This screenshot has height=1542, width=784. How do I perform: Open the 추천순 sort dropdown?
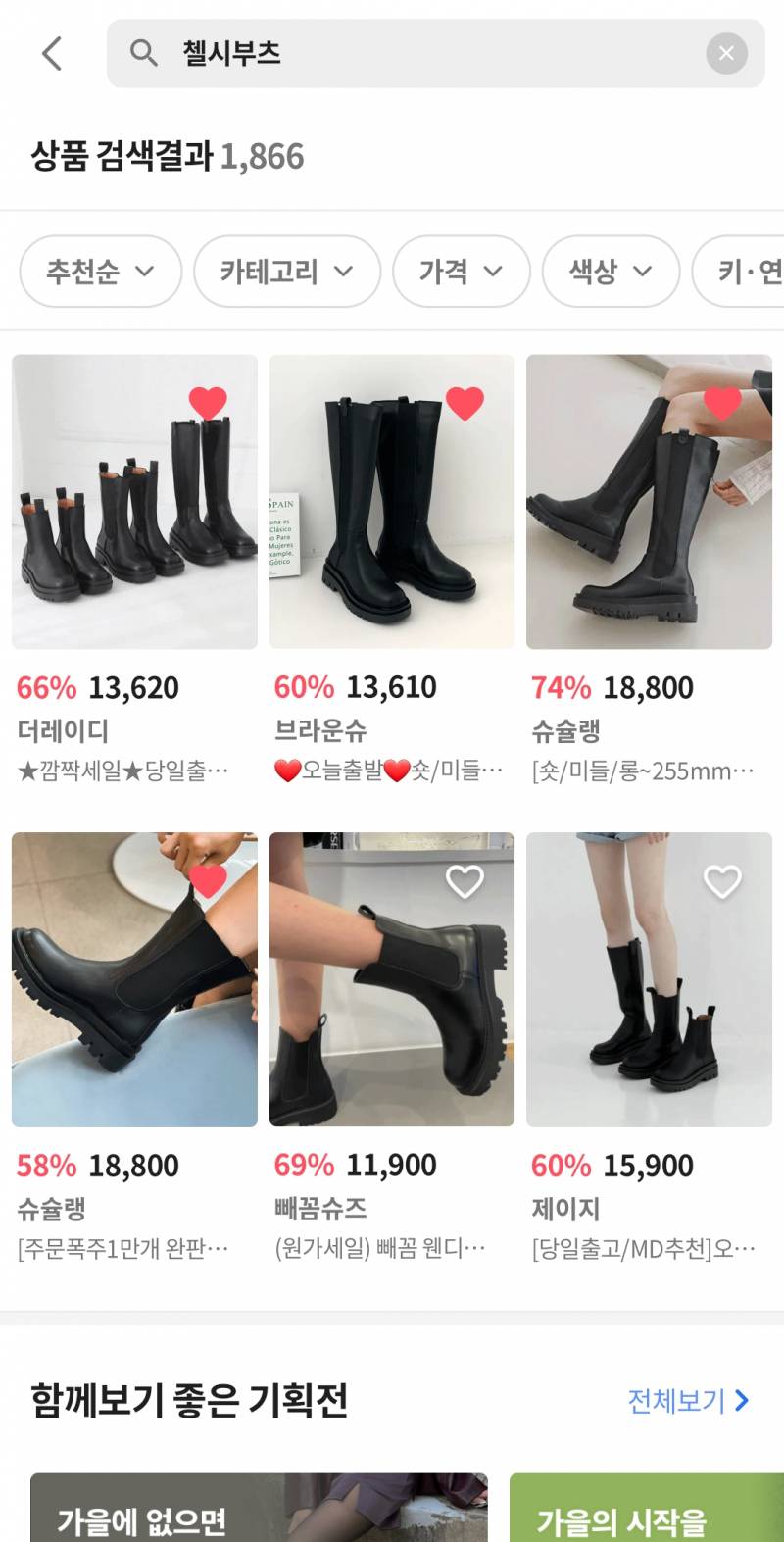click(99, 272)
